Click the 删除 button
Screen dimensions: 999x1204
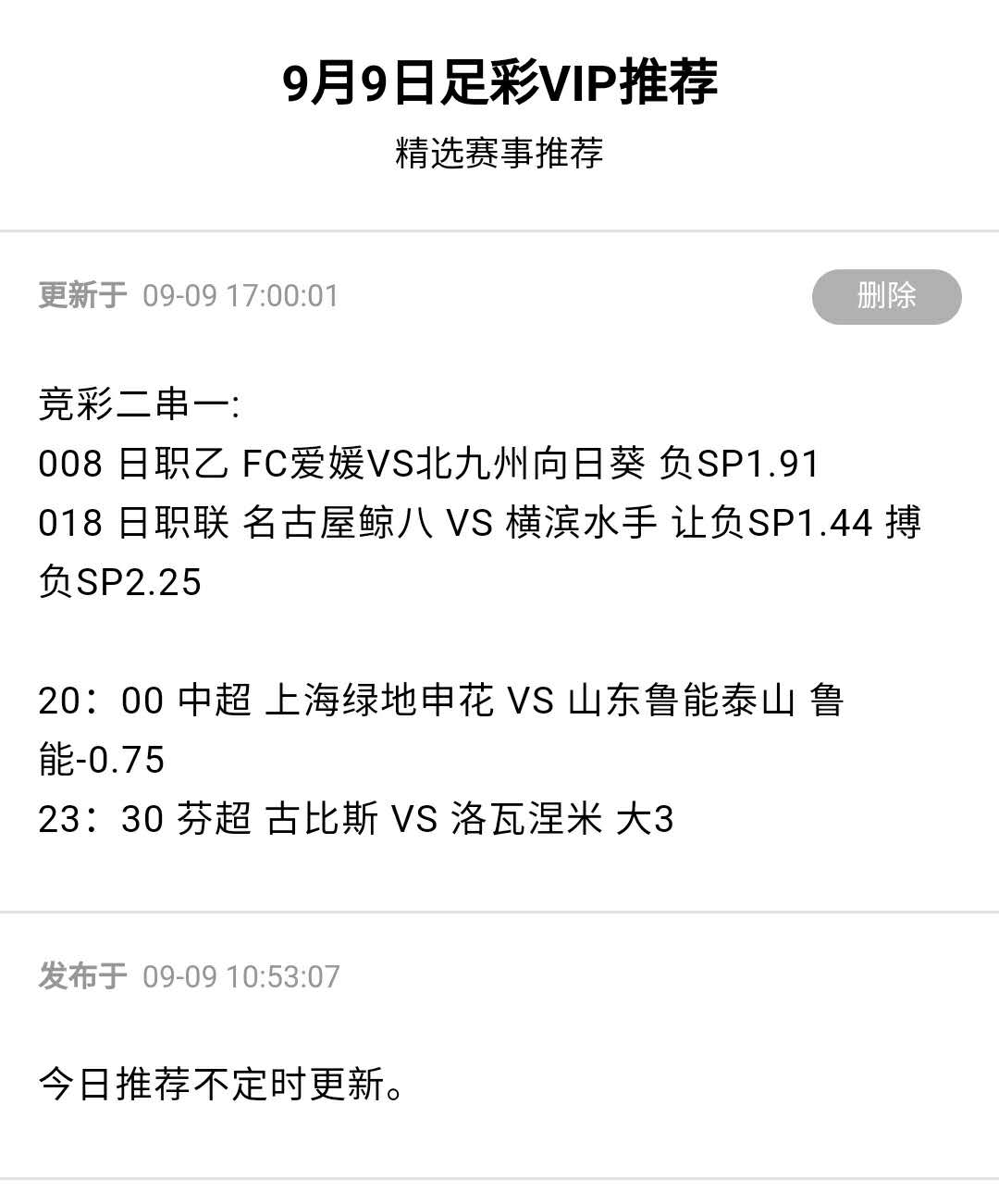(x=885, y=296)
